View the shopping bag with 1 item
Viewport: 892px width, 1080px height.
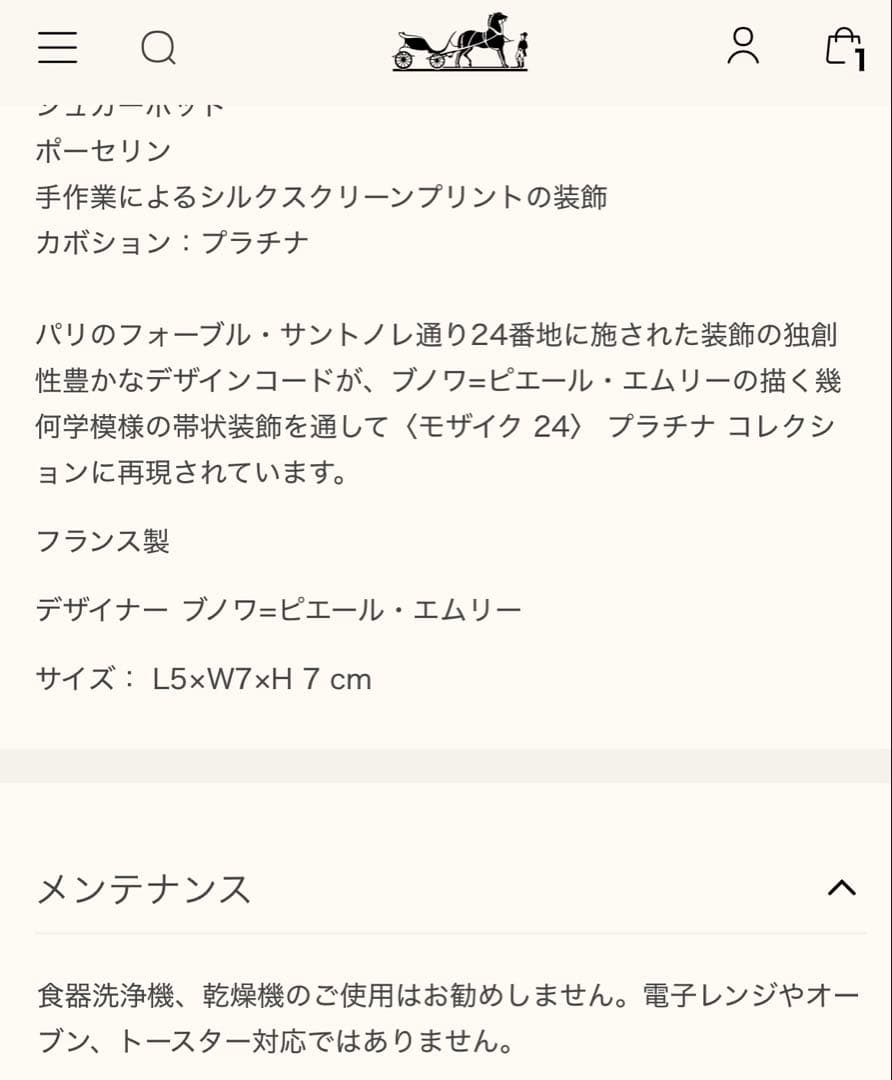pos(843,47)
